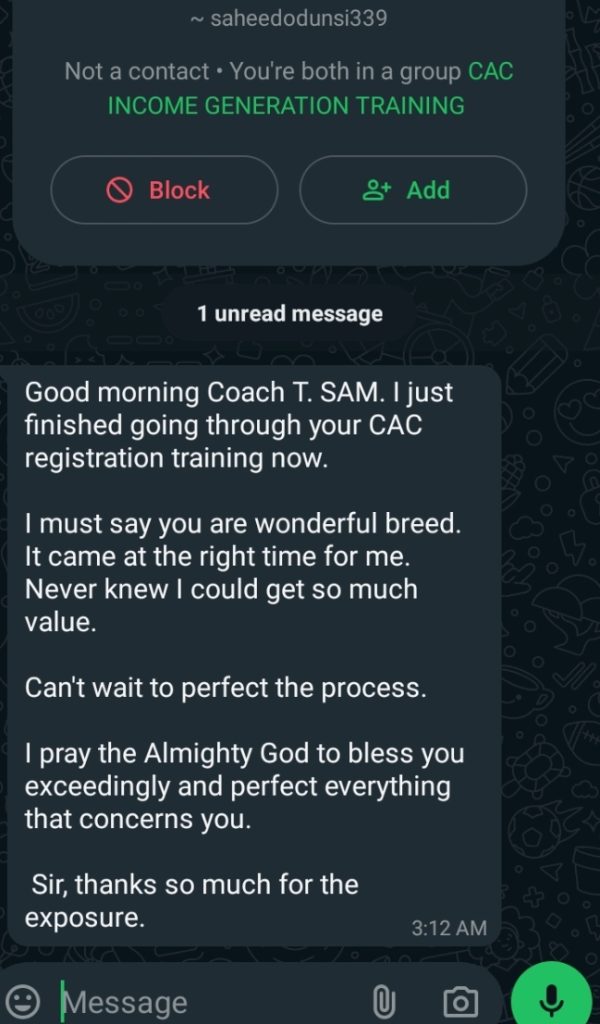Screen dimensions: 600x1024
Task: Add this sender to contacts
Action: pyautogui.click(x=412, y=190)
